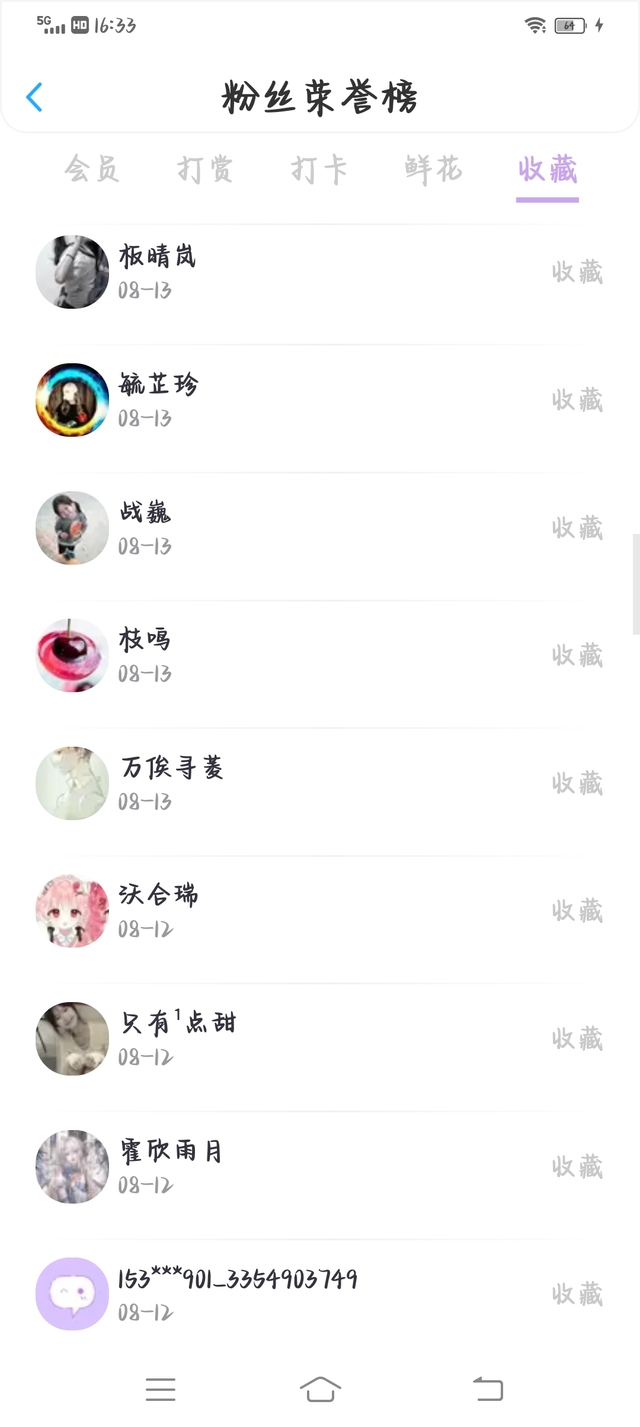
Task: Switch to the 鲜花 tab
Action: click(x=433, y=169)
